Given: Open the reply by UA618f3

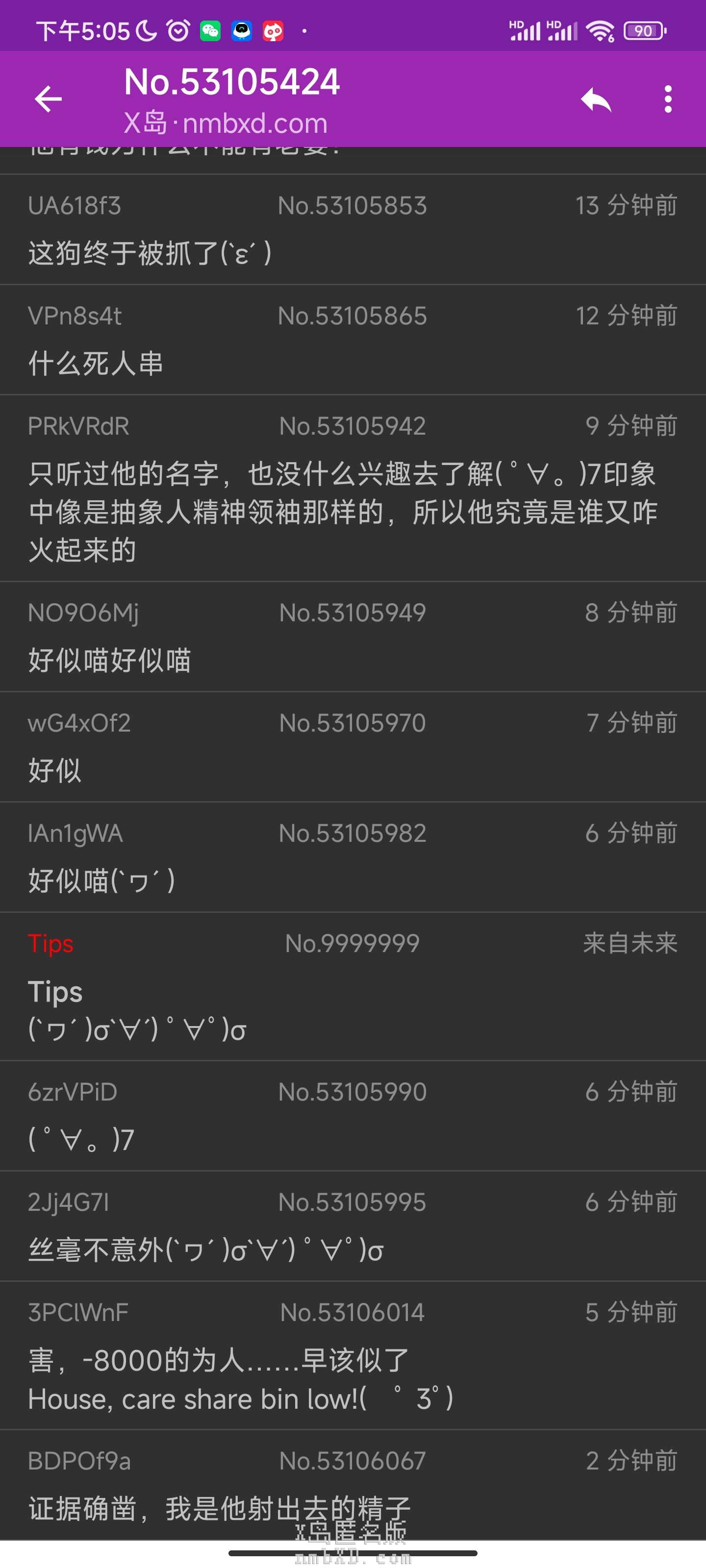Looking at the screenshot, I should [x=353, y=230].
